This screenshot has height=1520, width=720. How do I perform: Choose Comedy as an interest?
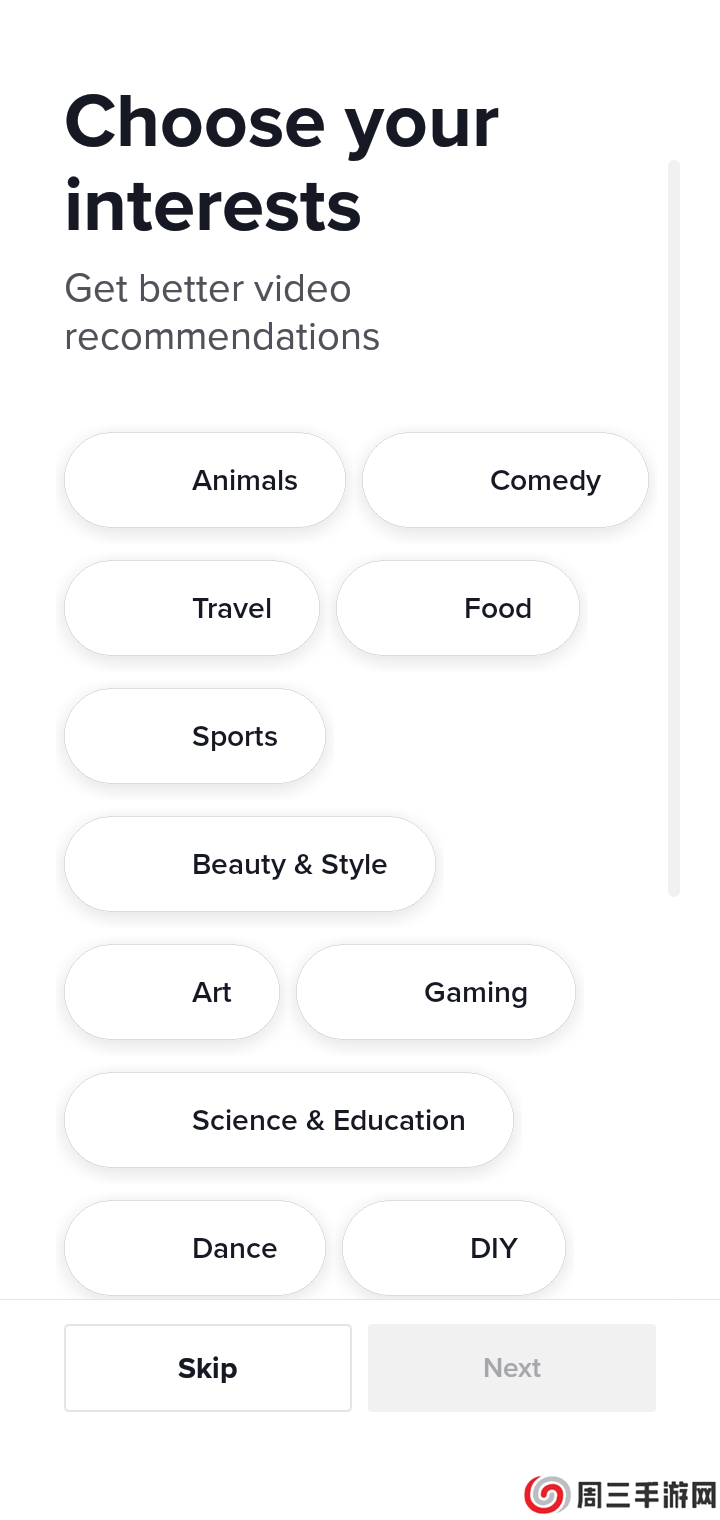tap(505, 480)
